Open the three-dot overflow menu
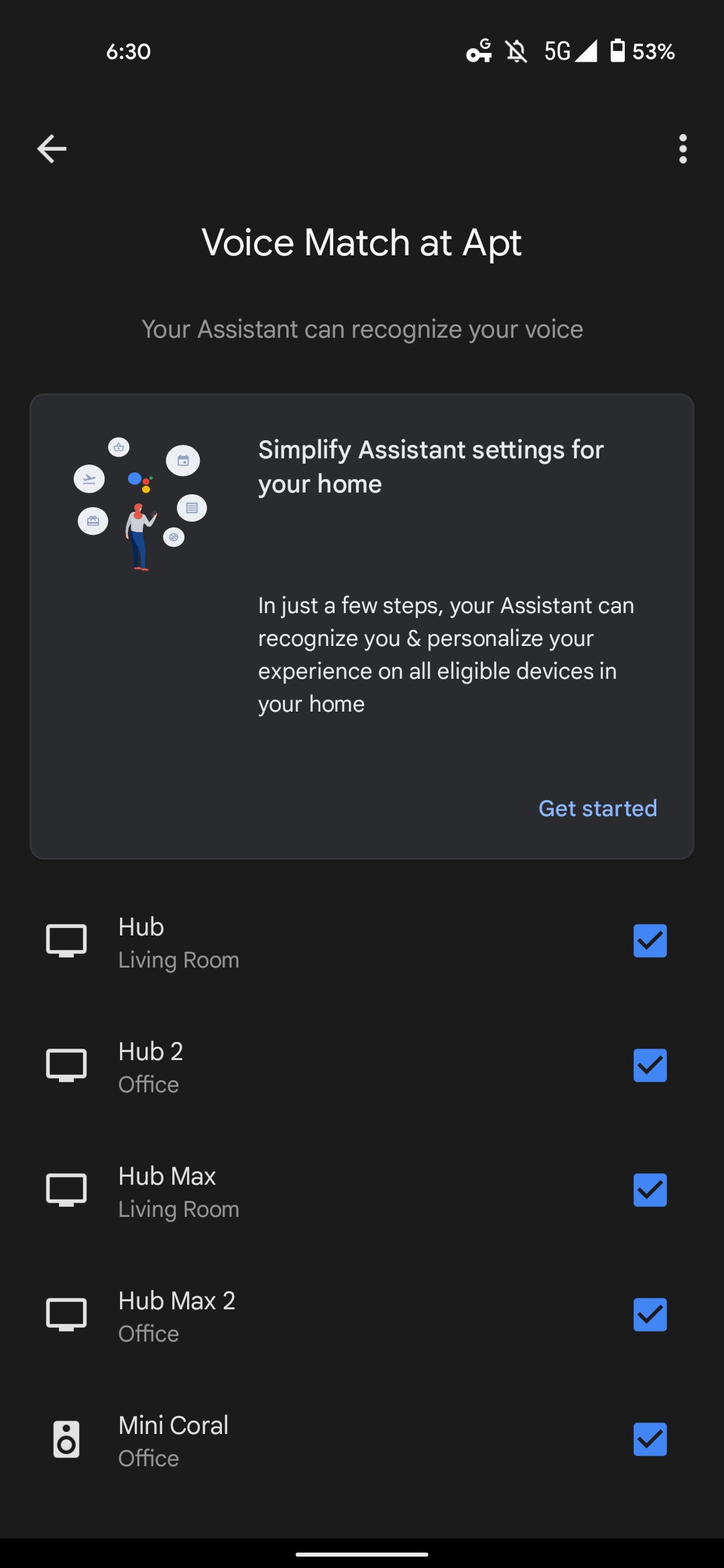 (682, 149)
